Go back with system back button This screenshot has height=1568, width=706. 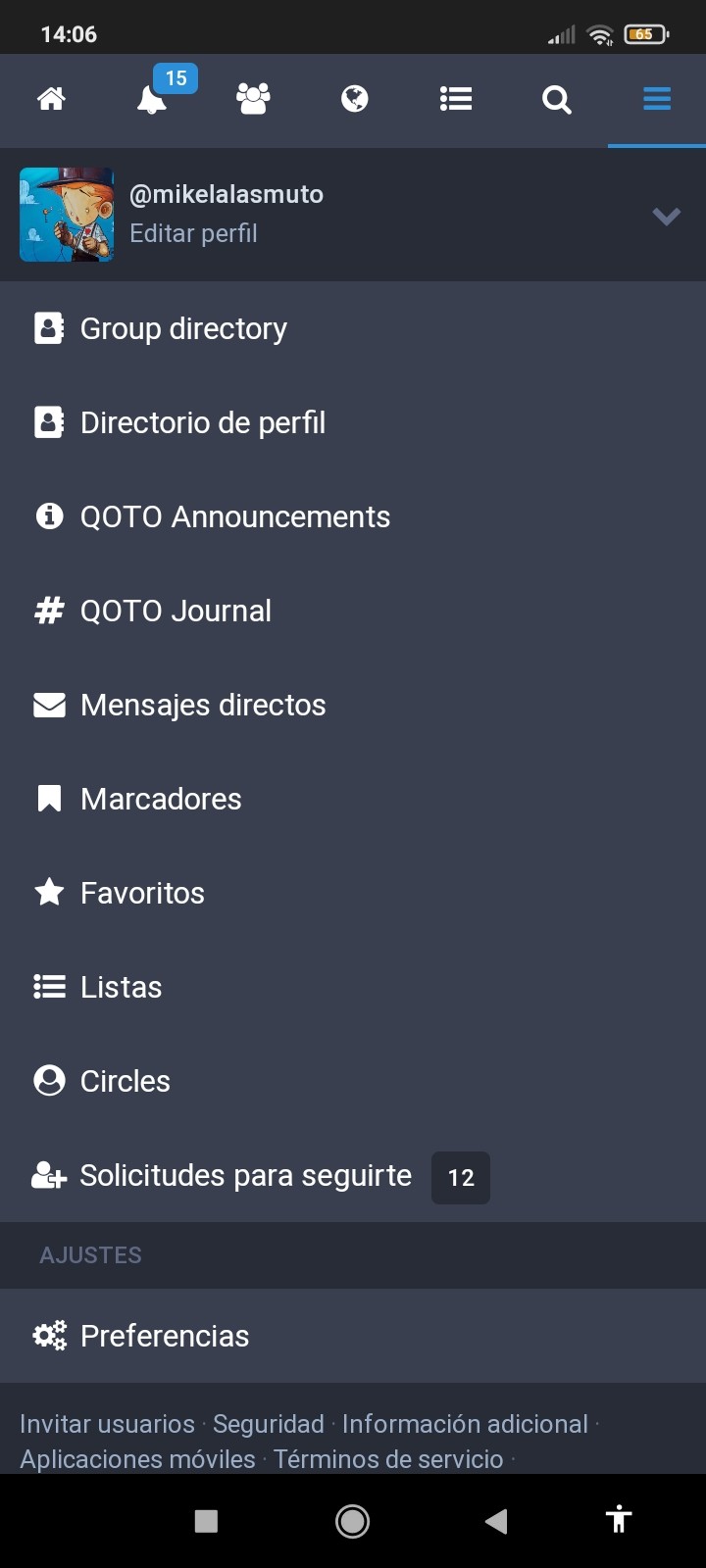[496, 1520]
